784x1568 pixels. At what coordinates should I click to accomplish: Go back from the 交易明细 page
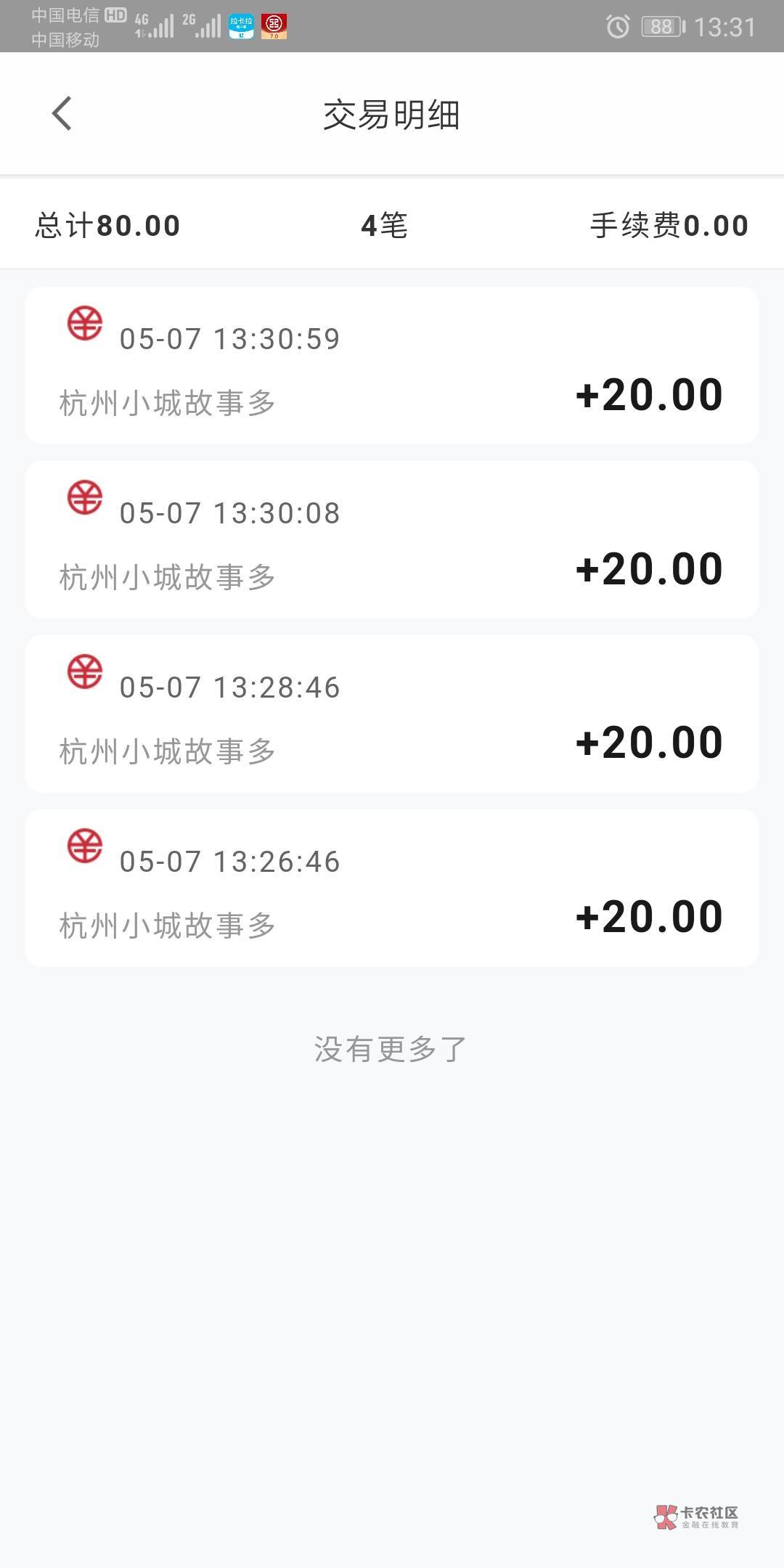click(x=62, y=114)
